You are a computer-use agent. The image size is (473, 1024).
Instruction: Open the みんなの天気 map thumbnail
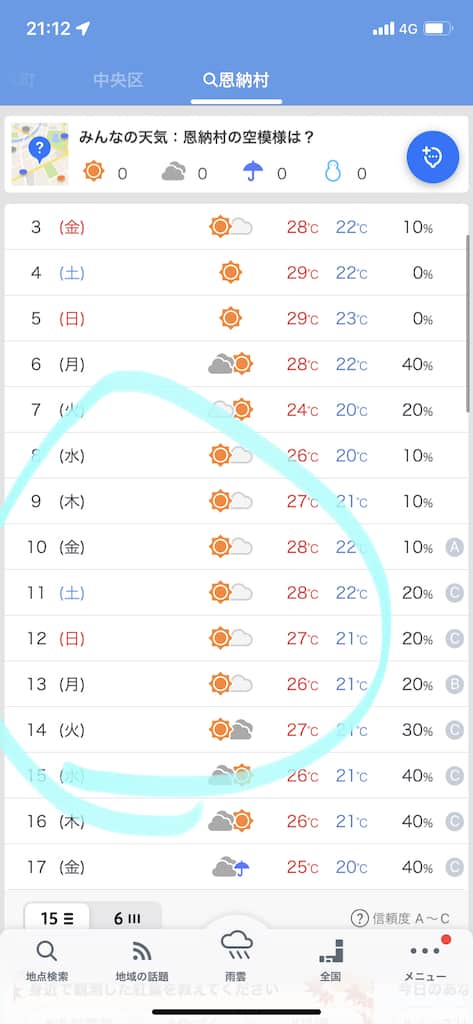(40, 154)
